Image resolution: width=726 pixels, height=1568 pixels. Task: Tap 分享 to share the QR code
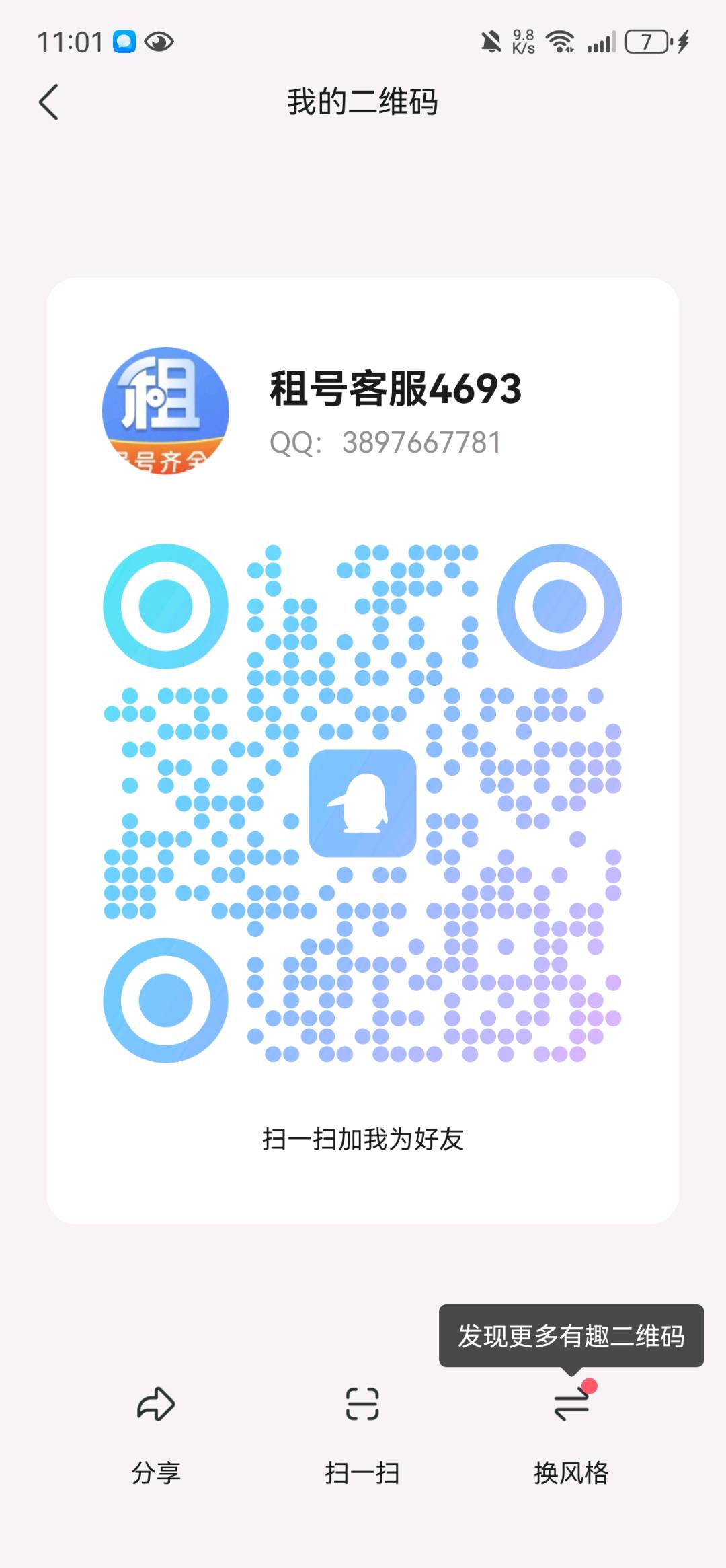[156, 1435]
